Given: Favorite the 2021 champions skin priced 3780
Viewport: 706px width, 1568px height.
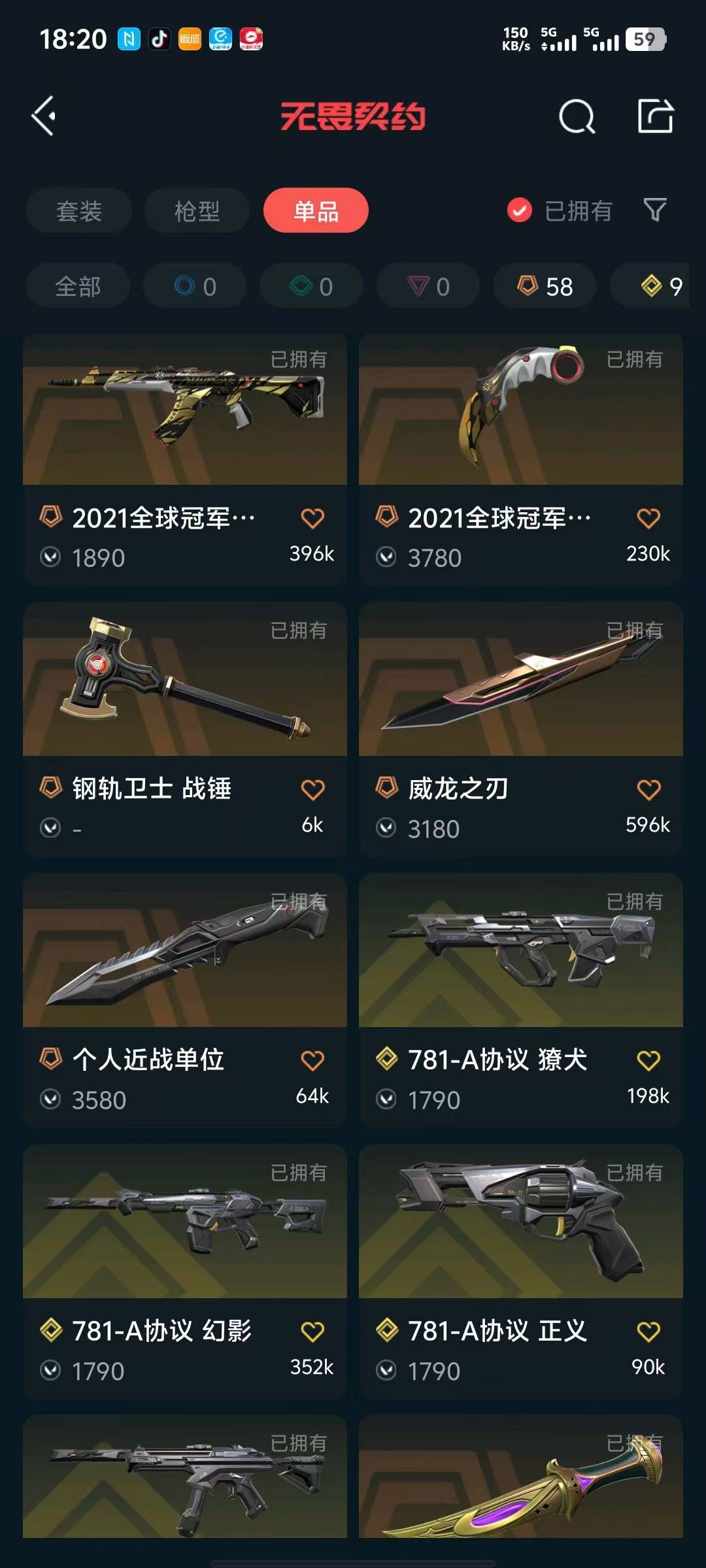Looking at the screenshot, I should 648,519.
